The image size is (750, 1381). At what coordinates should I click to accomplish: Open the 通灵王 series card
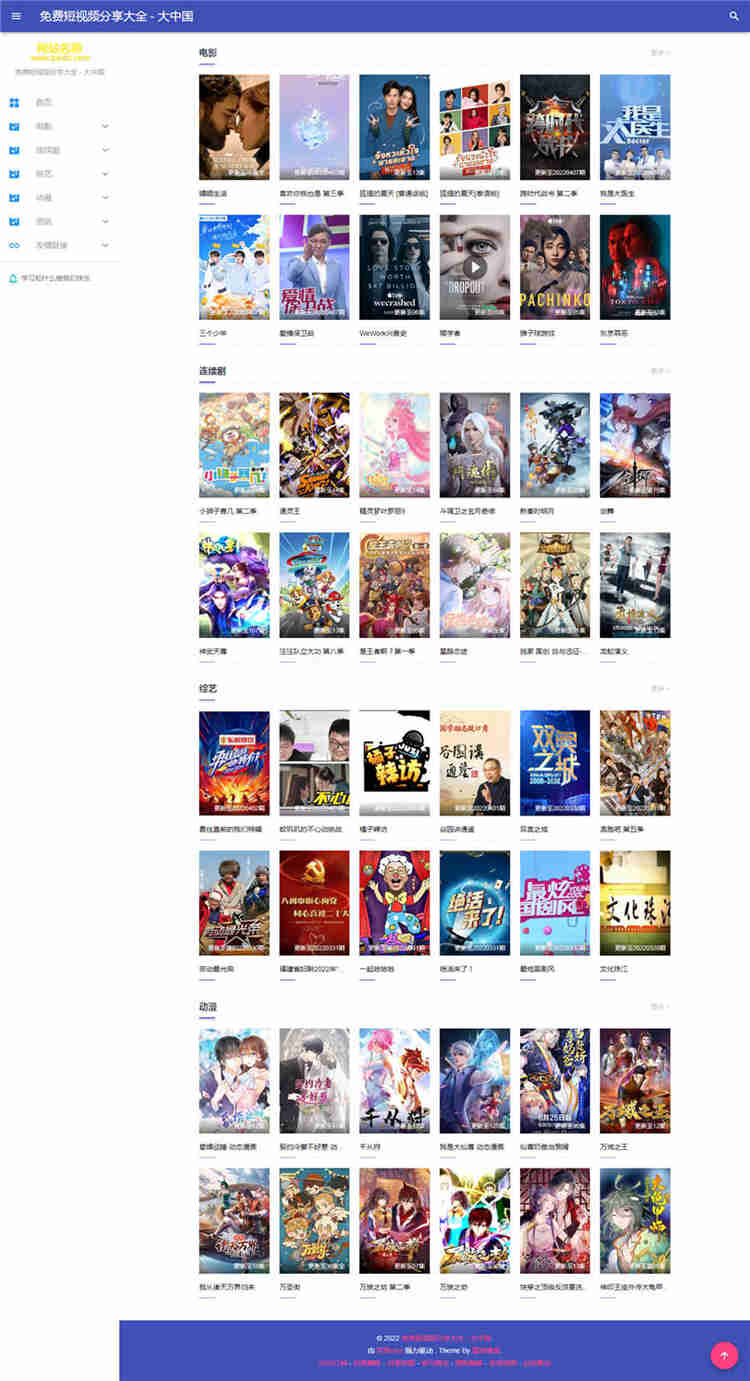tap(314, 445)
